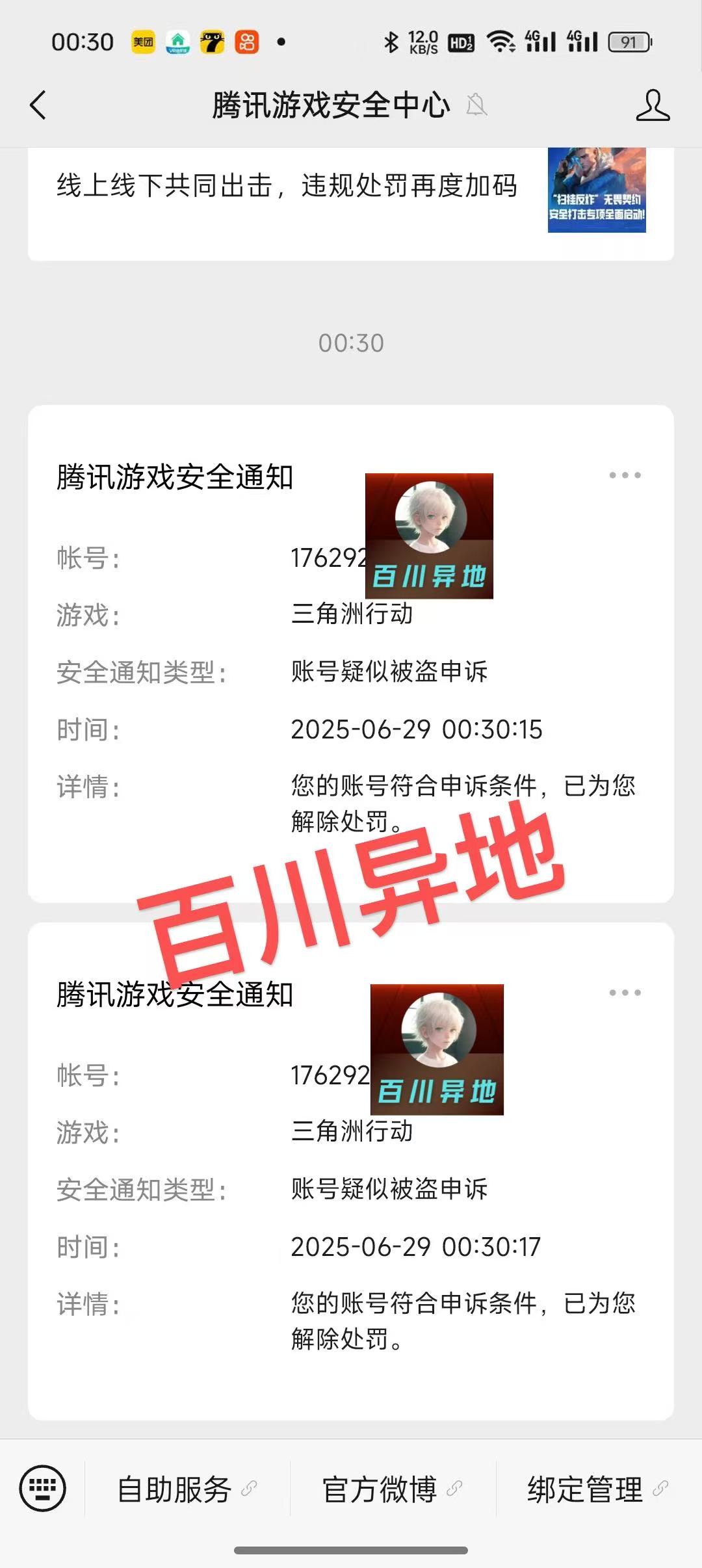
Task: Open more options on the 00:30:17 notice
Action: (625, 993)
